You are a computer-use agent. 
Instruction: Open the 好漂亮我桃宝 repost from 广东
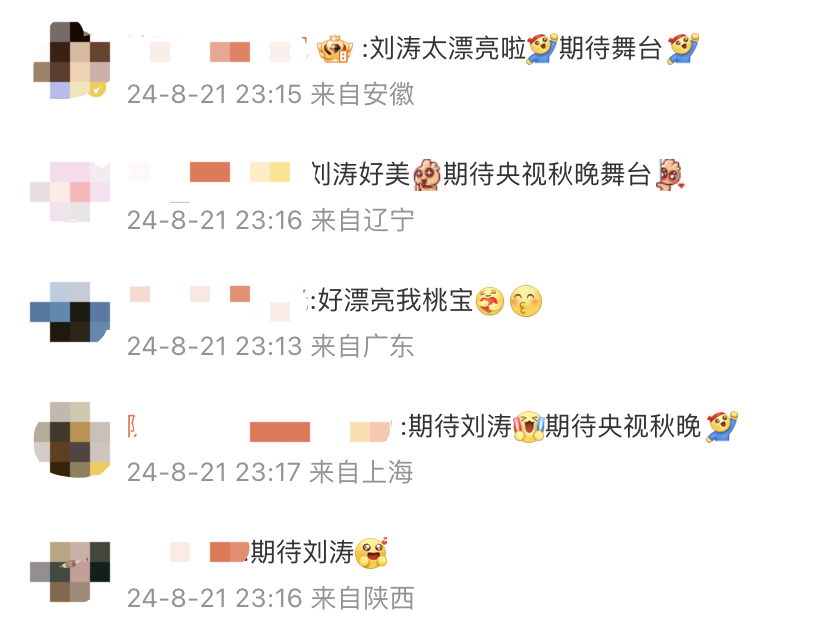pos(395,300)
